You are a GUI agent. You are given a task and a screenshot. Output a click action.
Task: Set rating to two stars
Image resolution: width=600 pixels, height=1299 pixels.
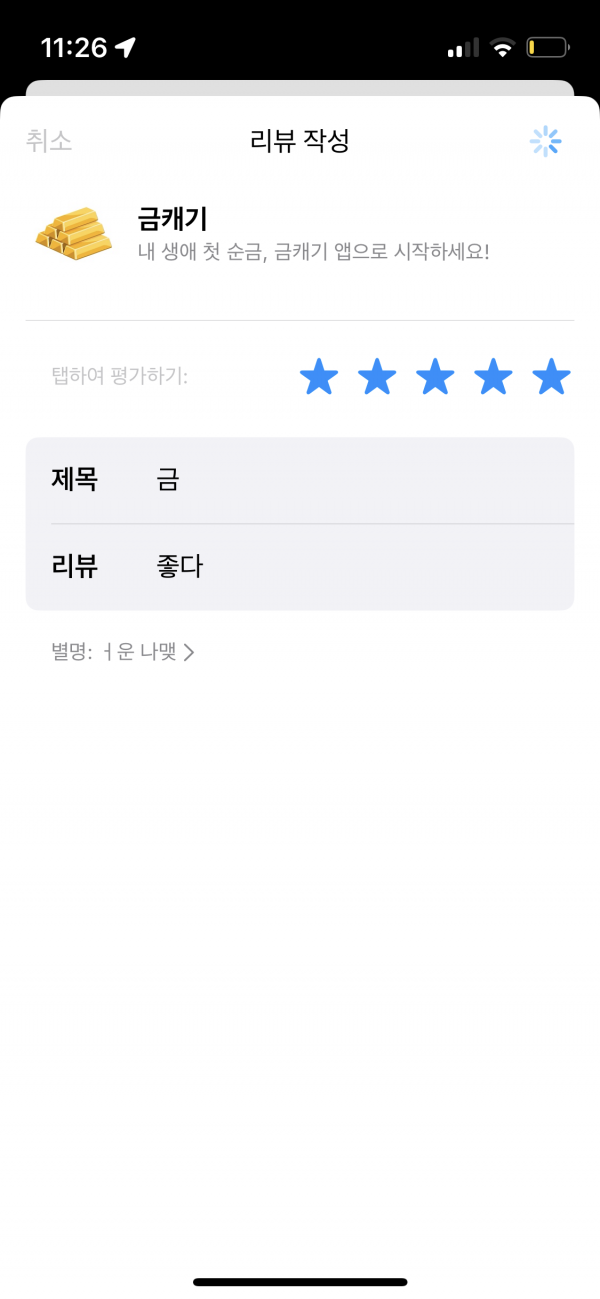(x=377, y=378)
